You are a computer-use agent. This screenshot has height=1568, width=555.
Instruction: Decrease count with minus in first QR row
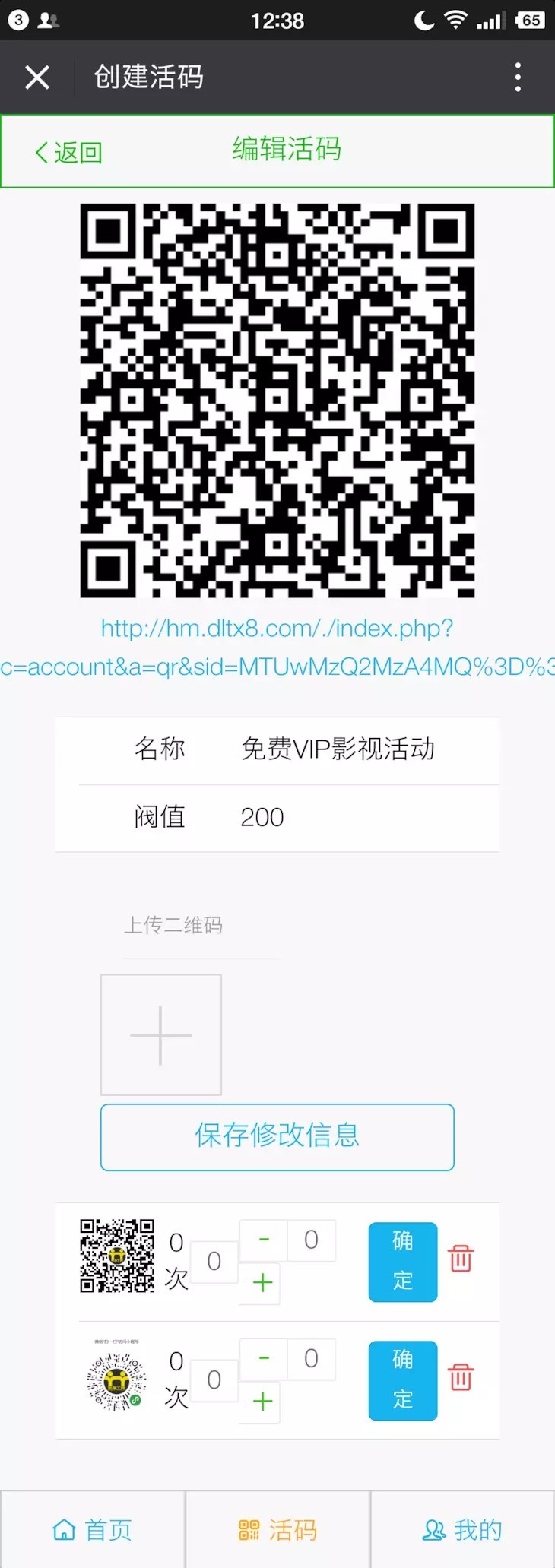[x=264, y=1239]
